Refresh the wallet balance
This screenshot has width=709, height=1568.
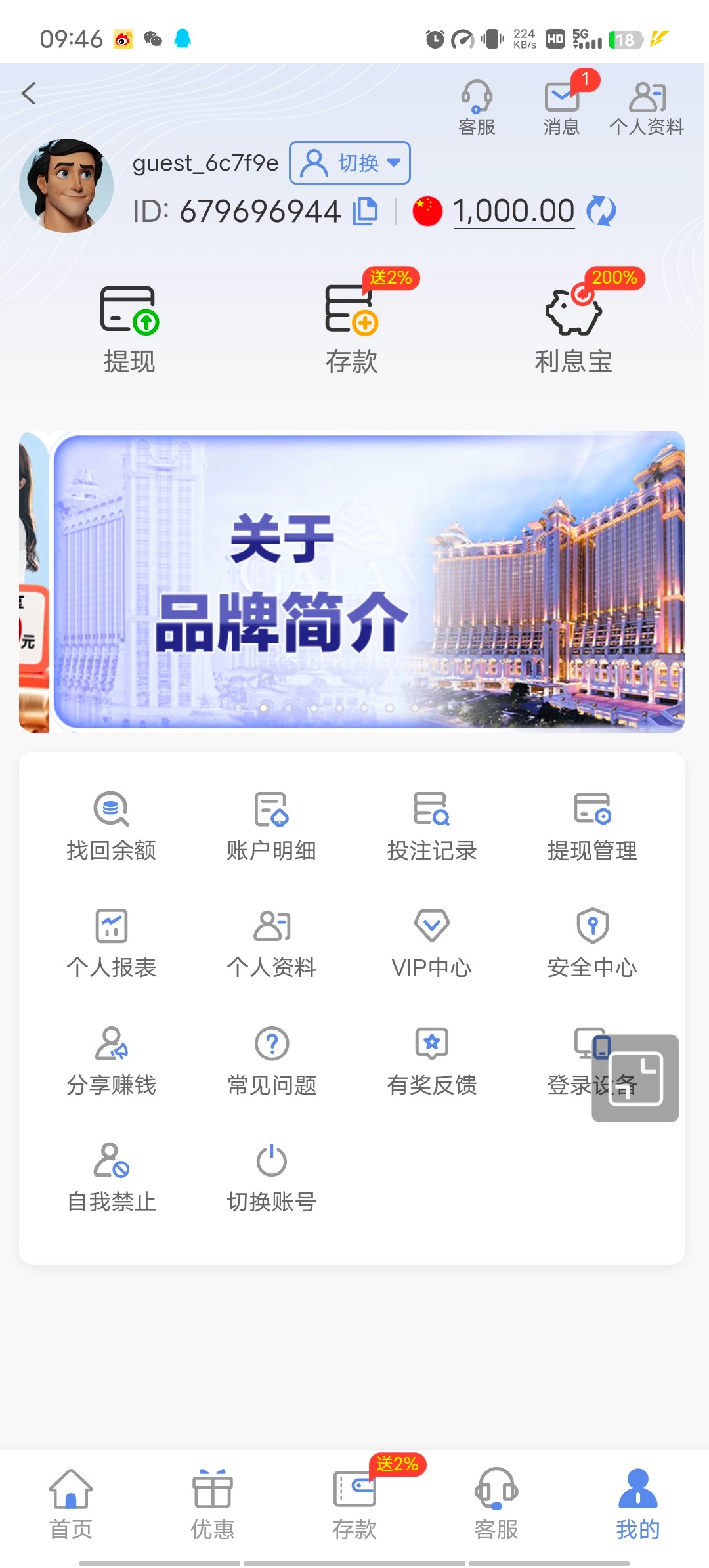(601, 211)
